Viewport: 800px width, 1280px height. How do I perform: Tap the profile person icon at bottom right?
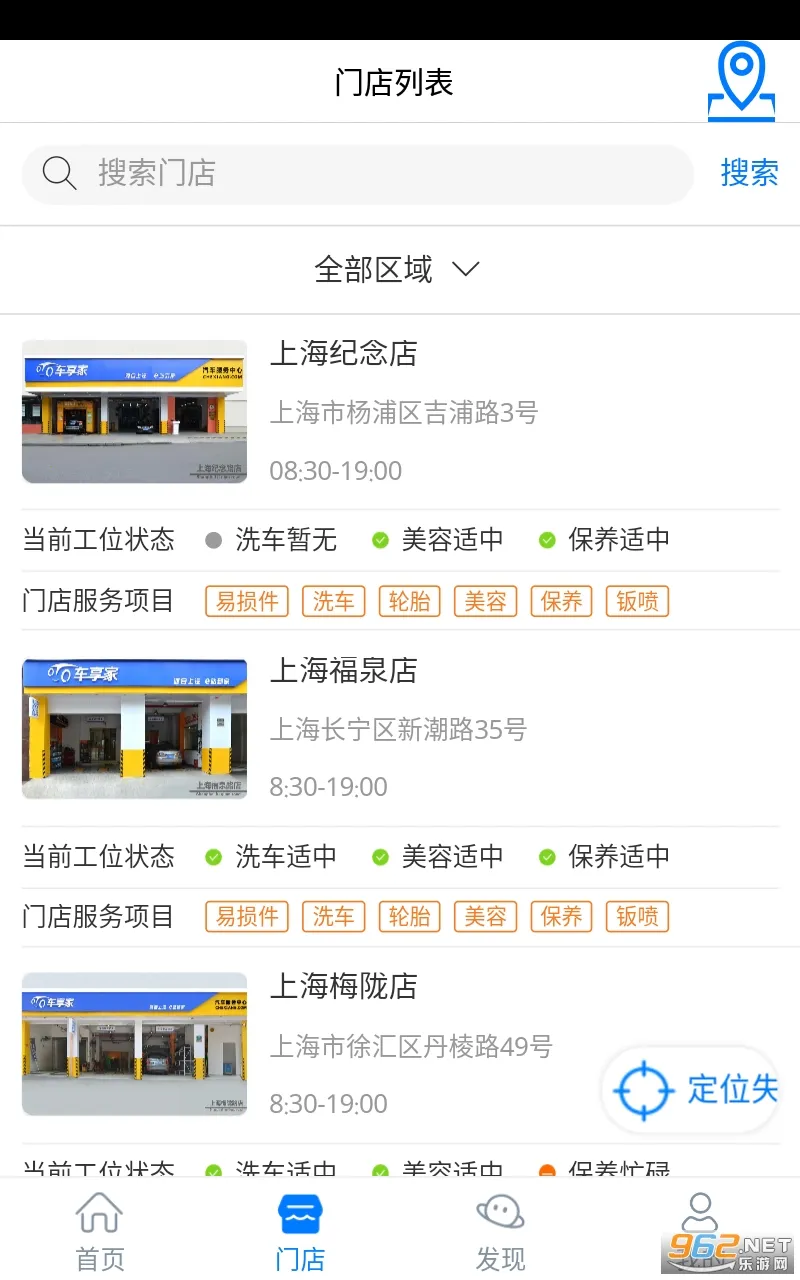pyautogui.click(x=699, y=1211)
